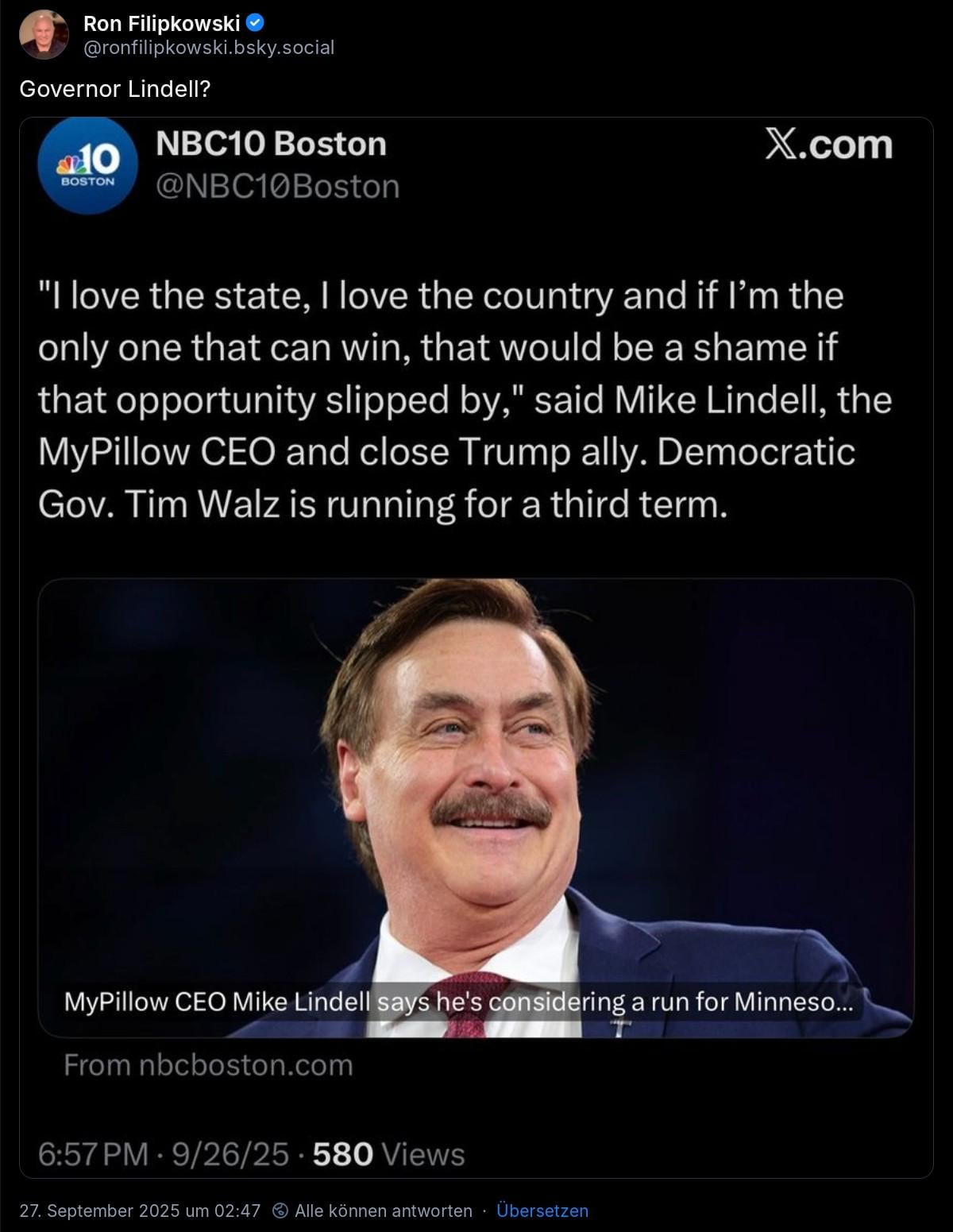View who can reply: Alle können antworten

tap(373, 1211)
